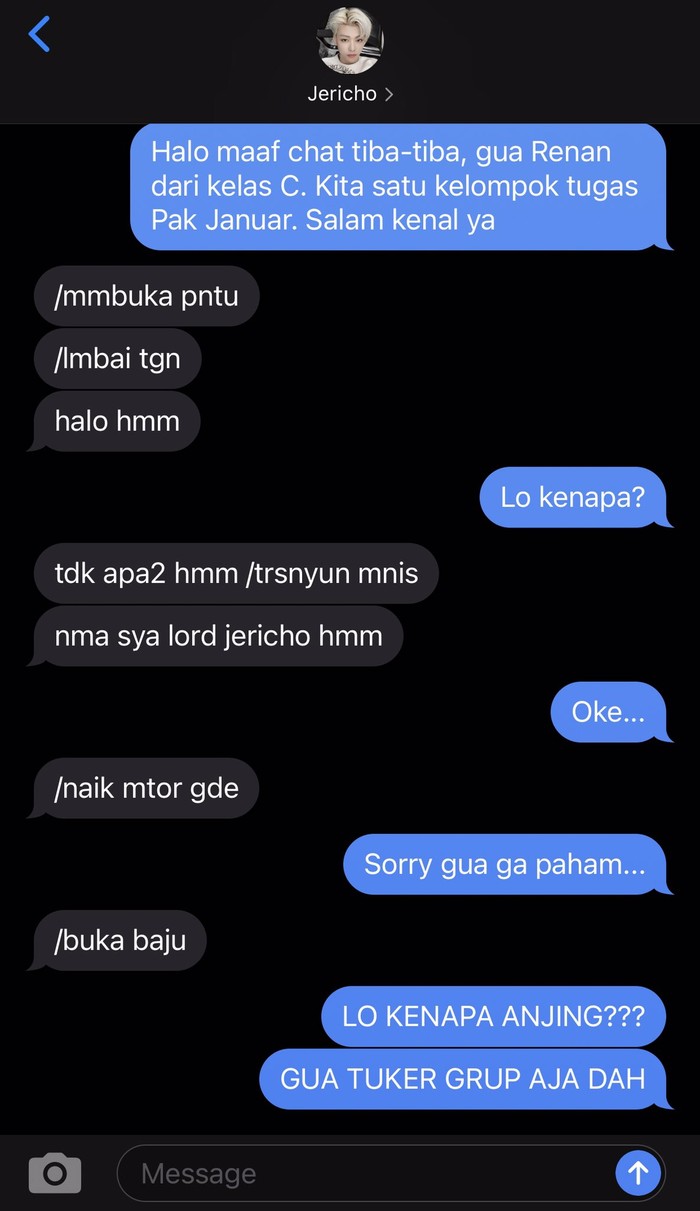Viewport: 700px width, 1211px height.
Task: Go back to the conversations list
Action: pyautogui.click(x=39, y=34)
